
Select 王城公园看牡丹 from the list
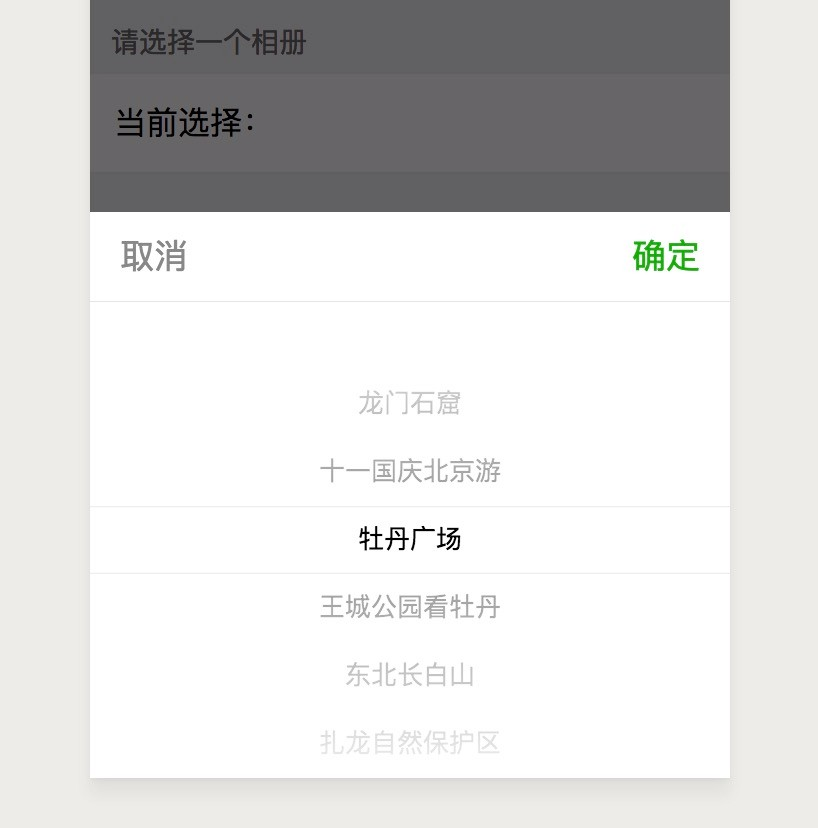tap(409, 607)
